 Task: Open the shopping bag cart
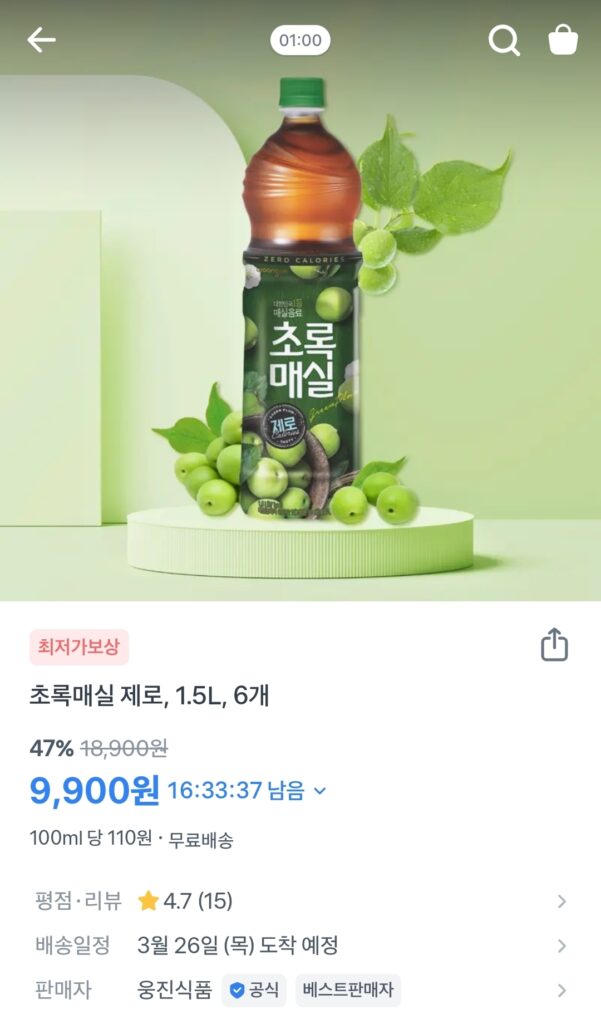coord(563,40)
